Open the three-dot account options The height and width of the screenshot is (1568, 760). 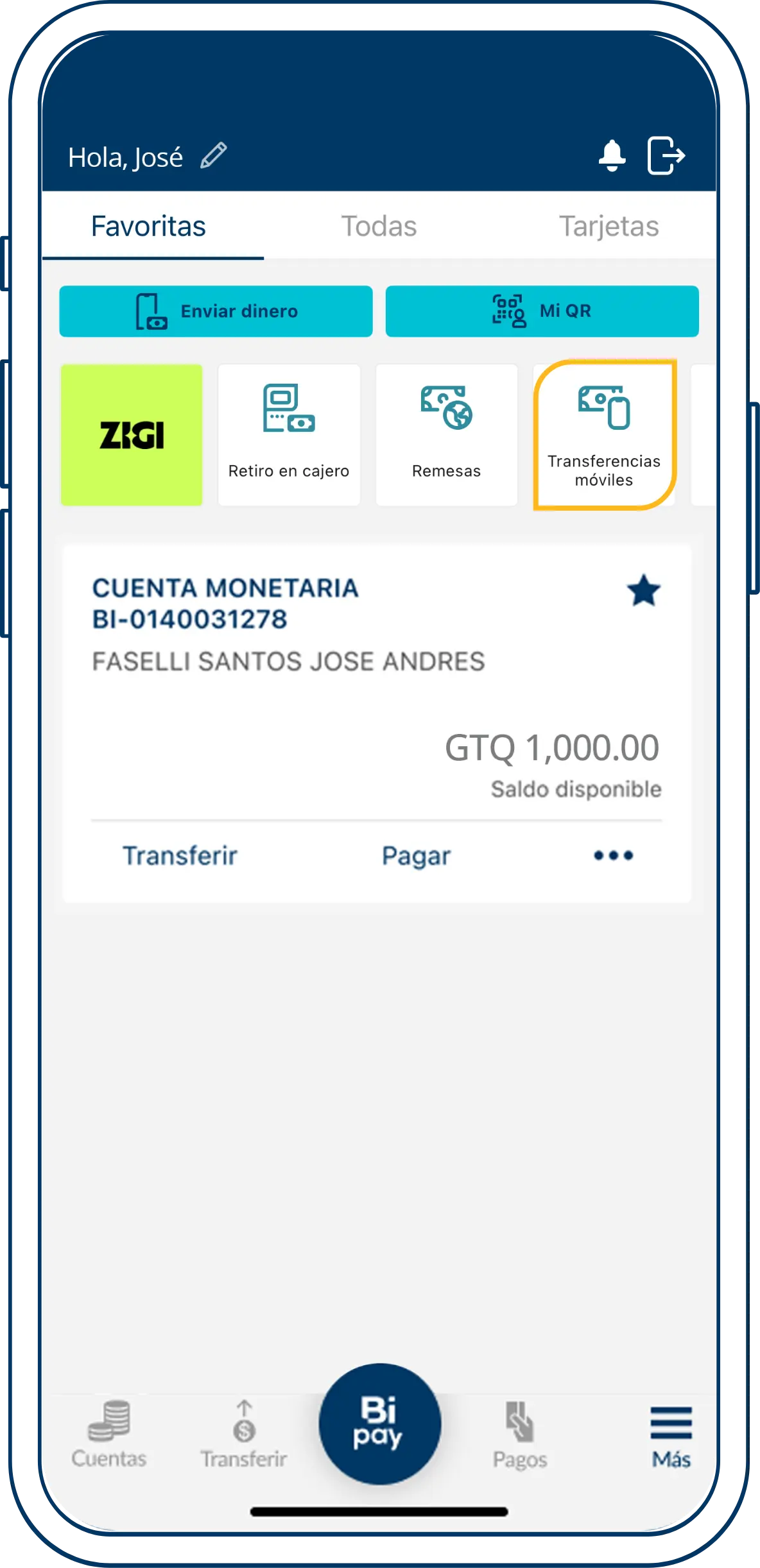[613, 855]
